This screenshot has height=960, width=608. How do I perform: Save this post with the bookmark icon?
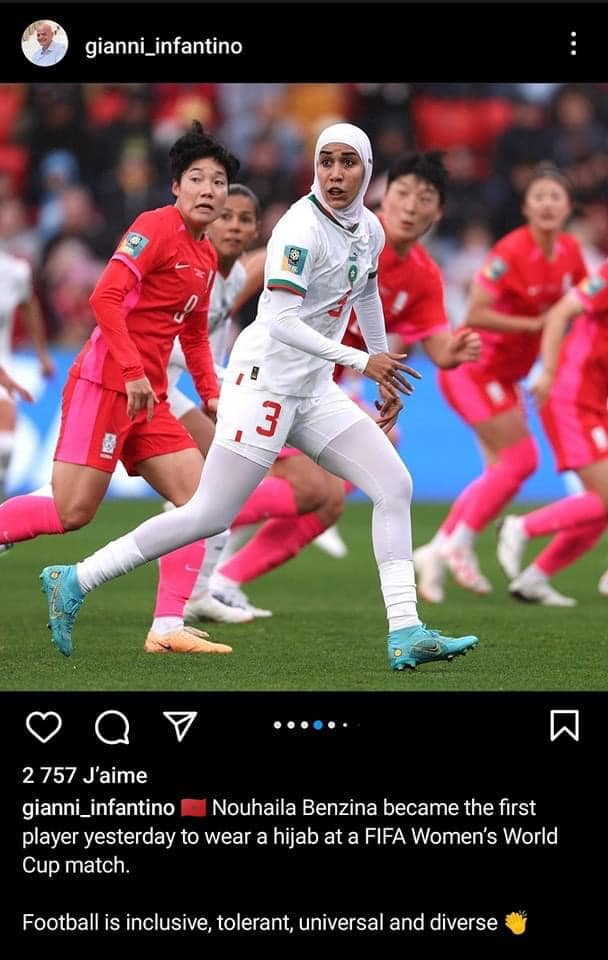tap(564, 725)
